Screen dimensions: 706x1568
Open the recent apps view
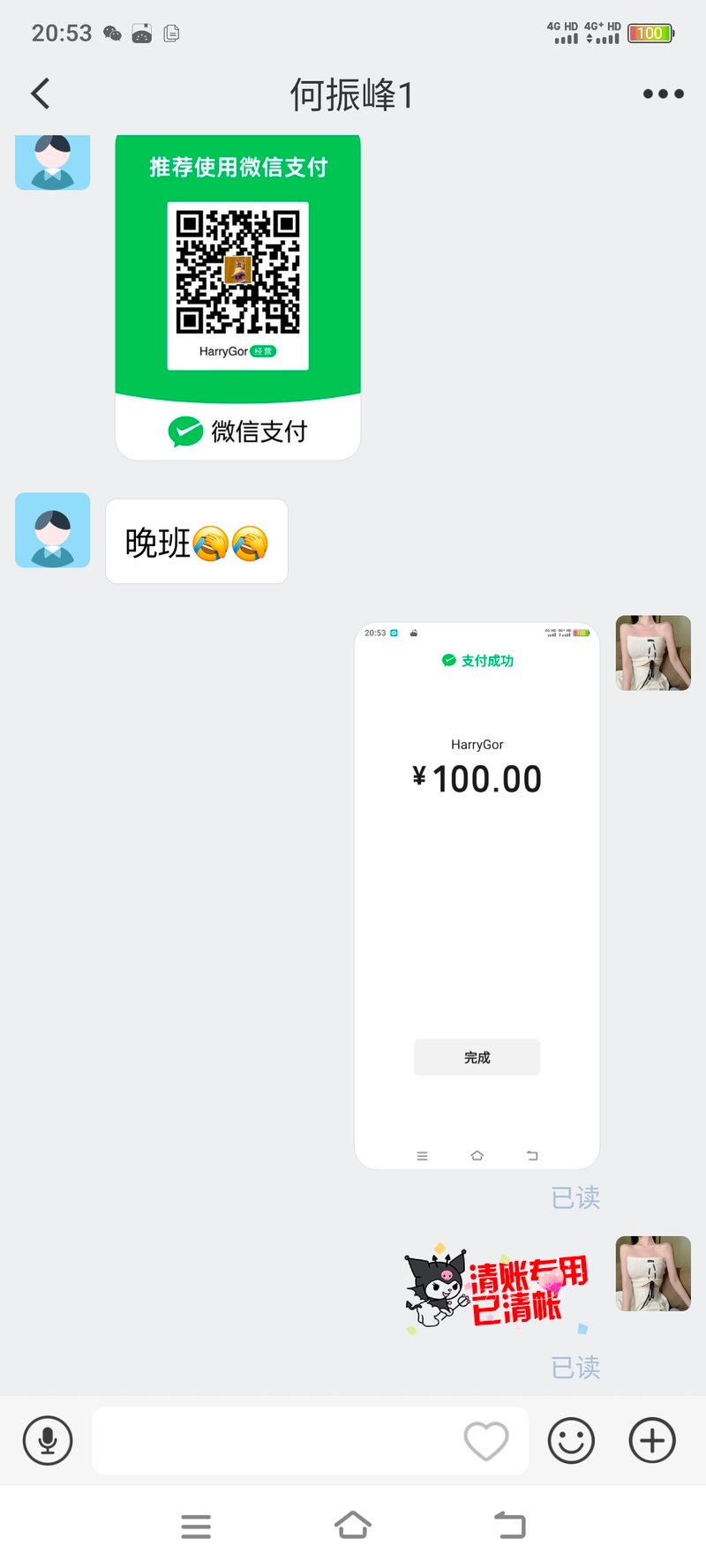(x=196, y=1526)
